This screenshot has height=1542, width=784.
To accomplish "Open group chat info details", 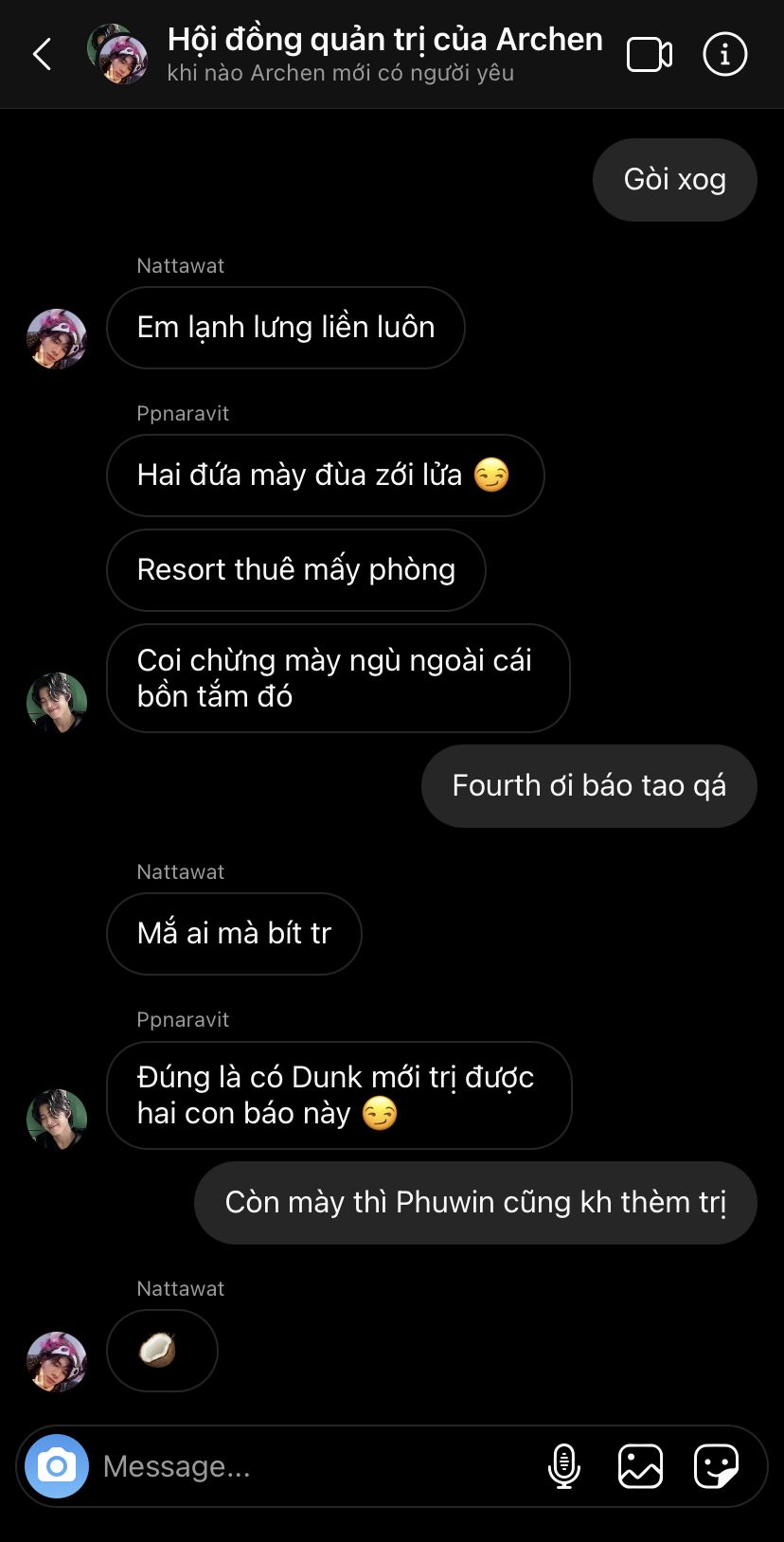I will [725, 54].
